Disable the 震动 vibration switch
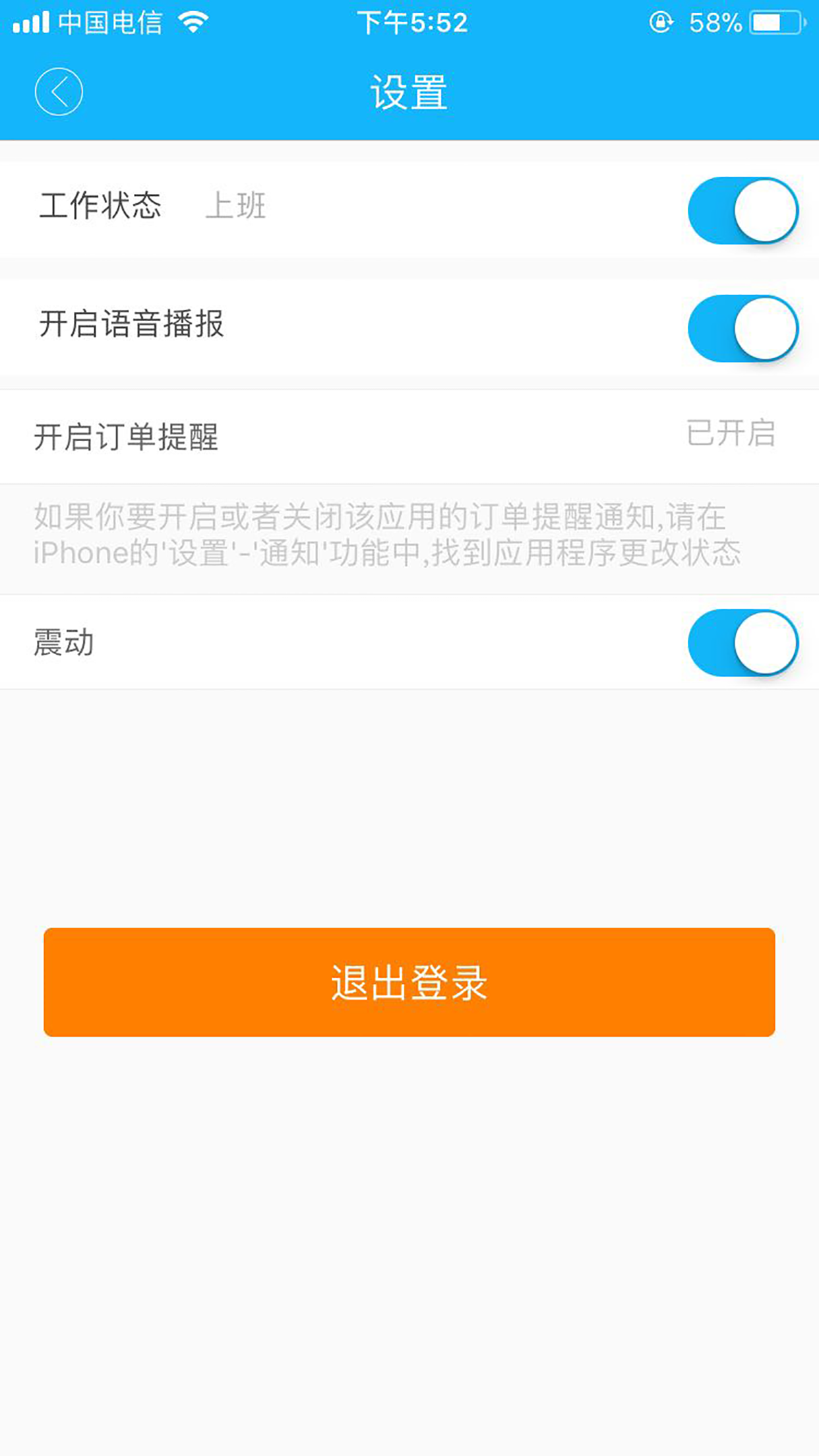Viewport: 819px width, 1456px height. 743,643
